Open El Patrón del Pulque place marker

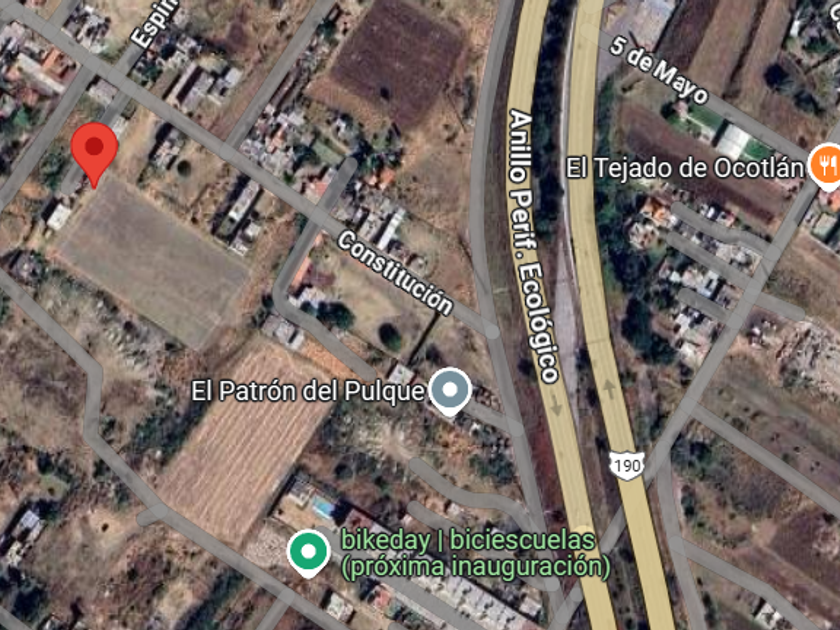(x=450, y=392)
